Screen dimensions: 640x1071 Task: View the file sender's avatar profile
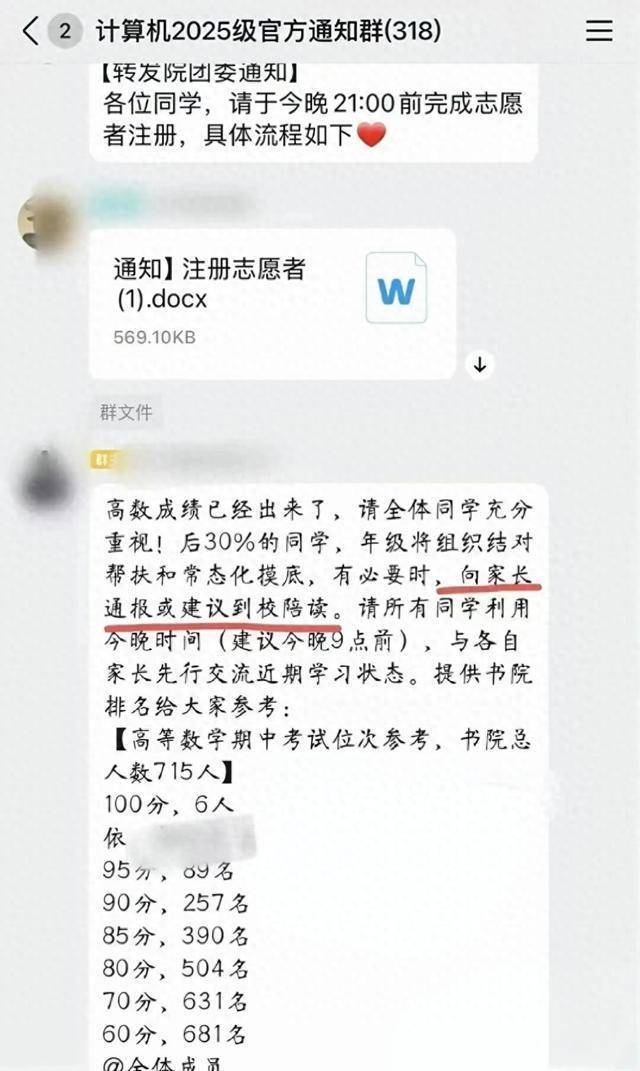tap(45, 223)
